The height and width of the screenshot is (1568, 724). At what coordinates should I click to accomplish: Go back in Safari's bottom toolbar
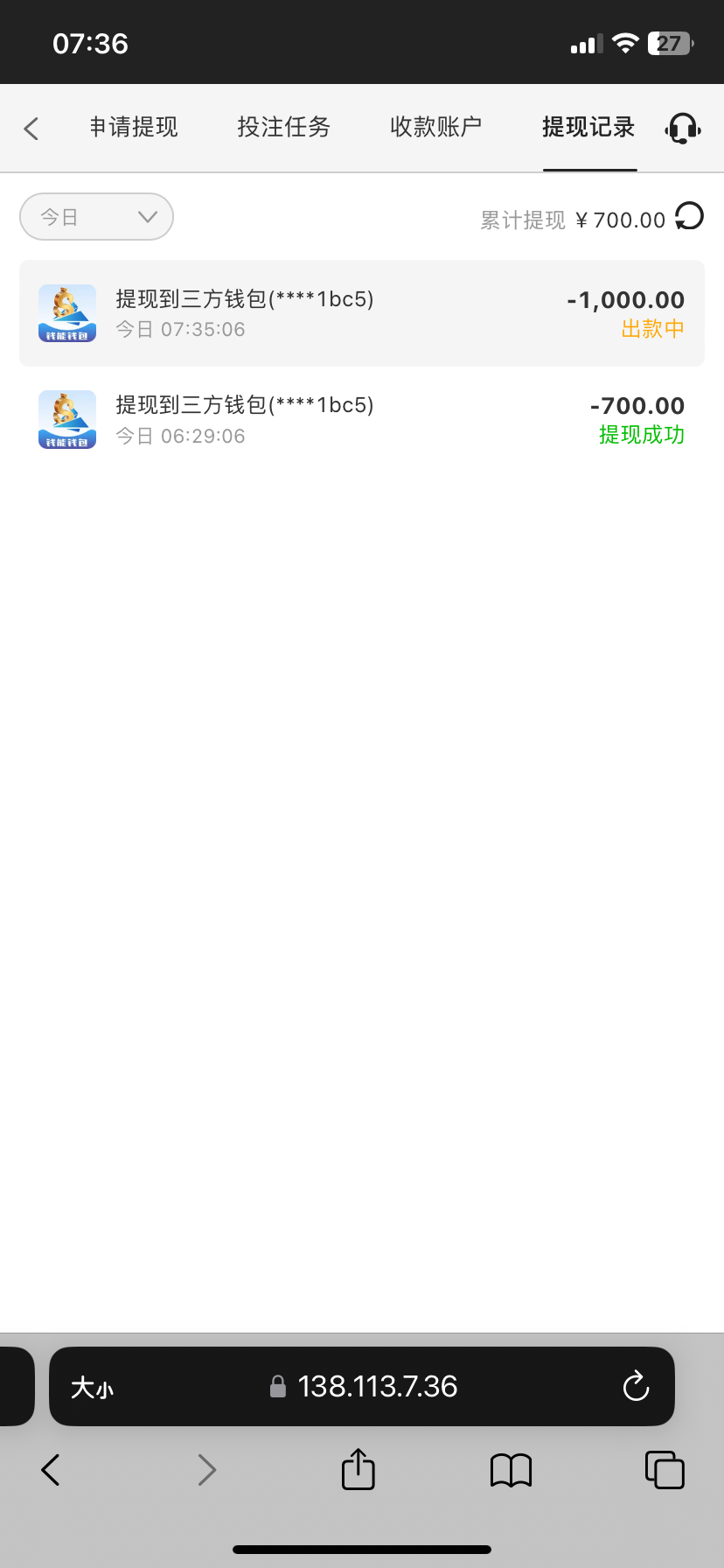(51, 1470)
